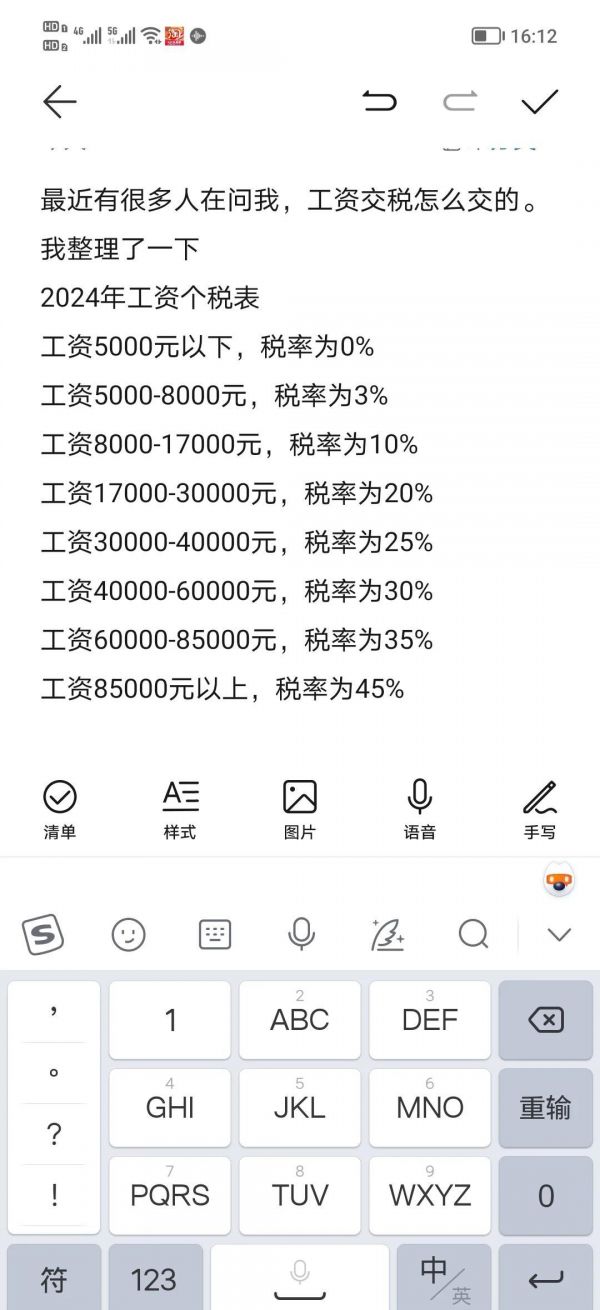The height and width of the screenshot is (1310, 600).
Task: Undo the last edit
Action: [x=379, y=102]
